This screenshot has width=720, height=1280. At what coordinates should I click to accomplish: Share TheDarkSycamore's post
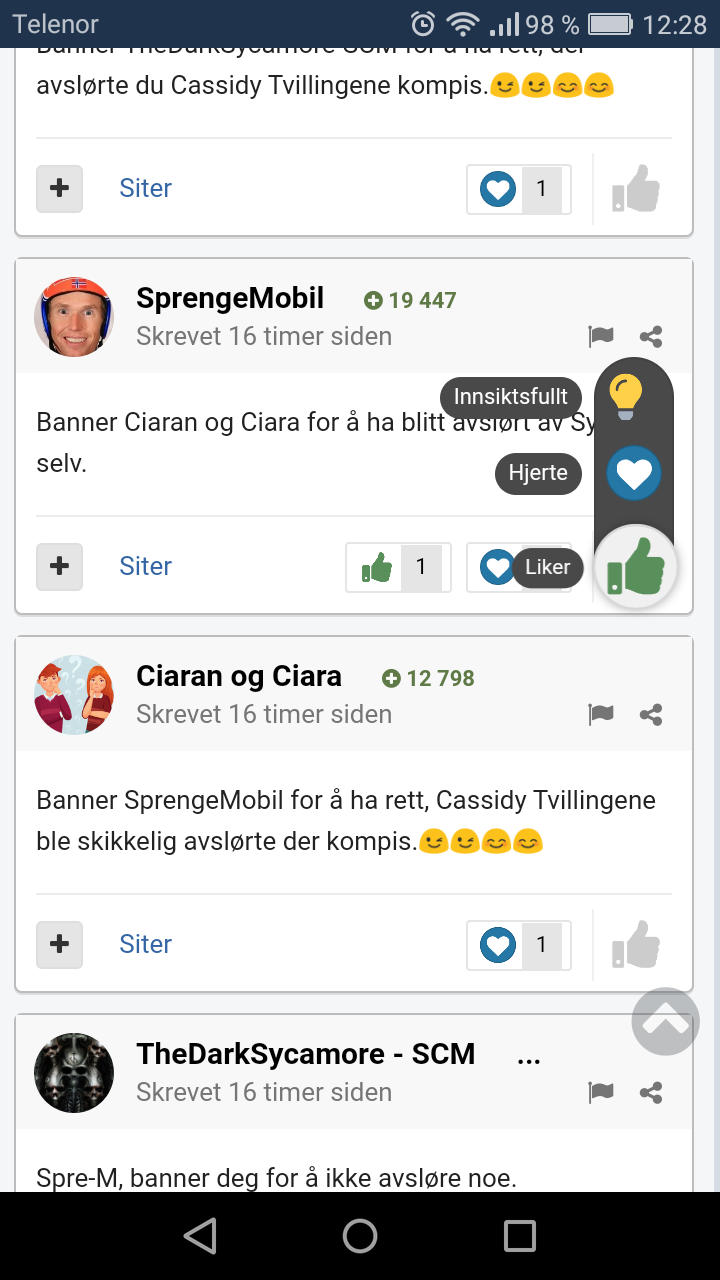651,1093
